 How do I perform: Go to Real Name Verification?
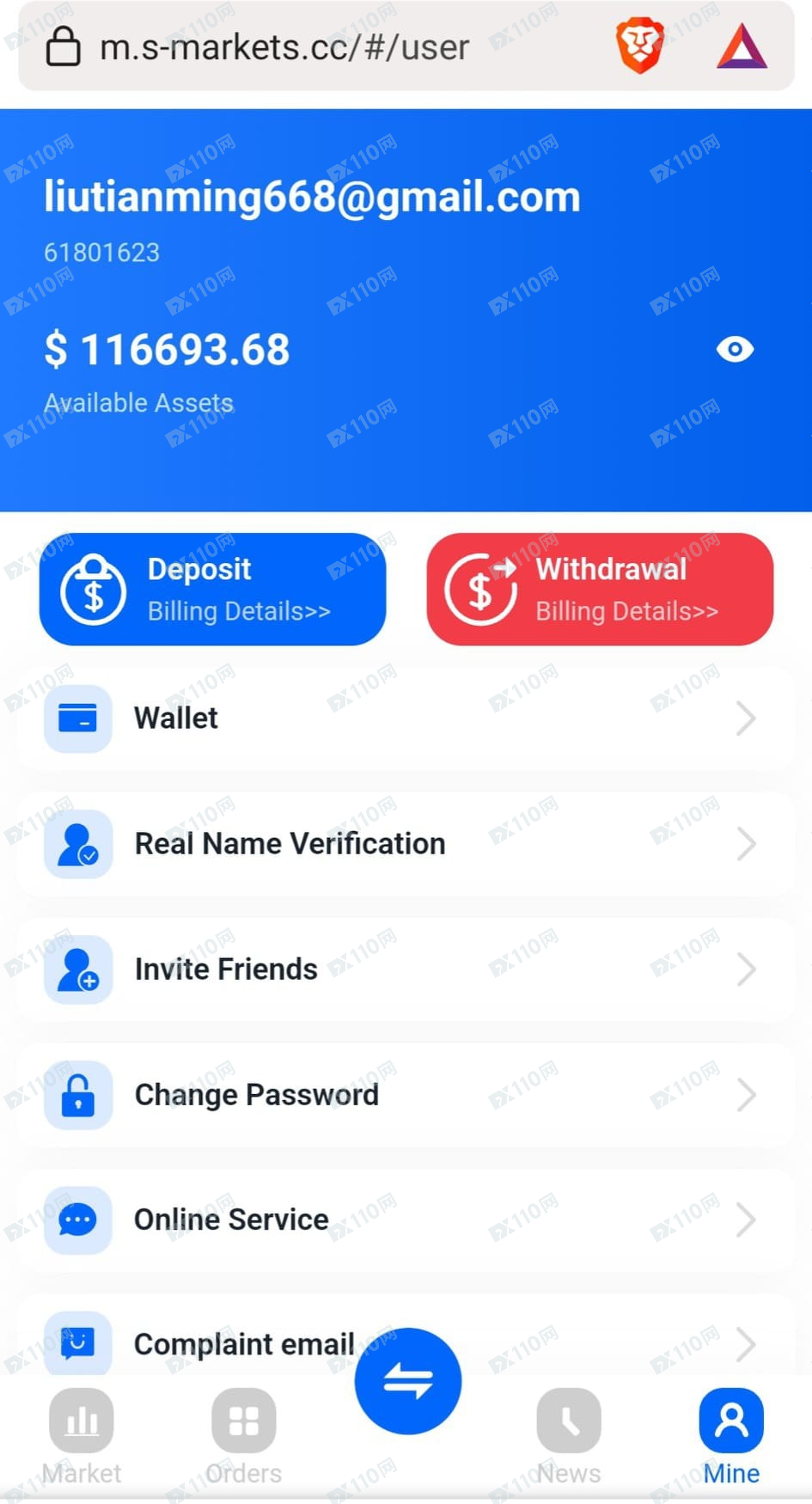click(404, 843)
